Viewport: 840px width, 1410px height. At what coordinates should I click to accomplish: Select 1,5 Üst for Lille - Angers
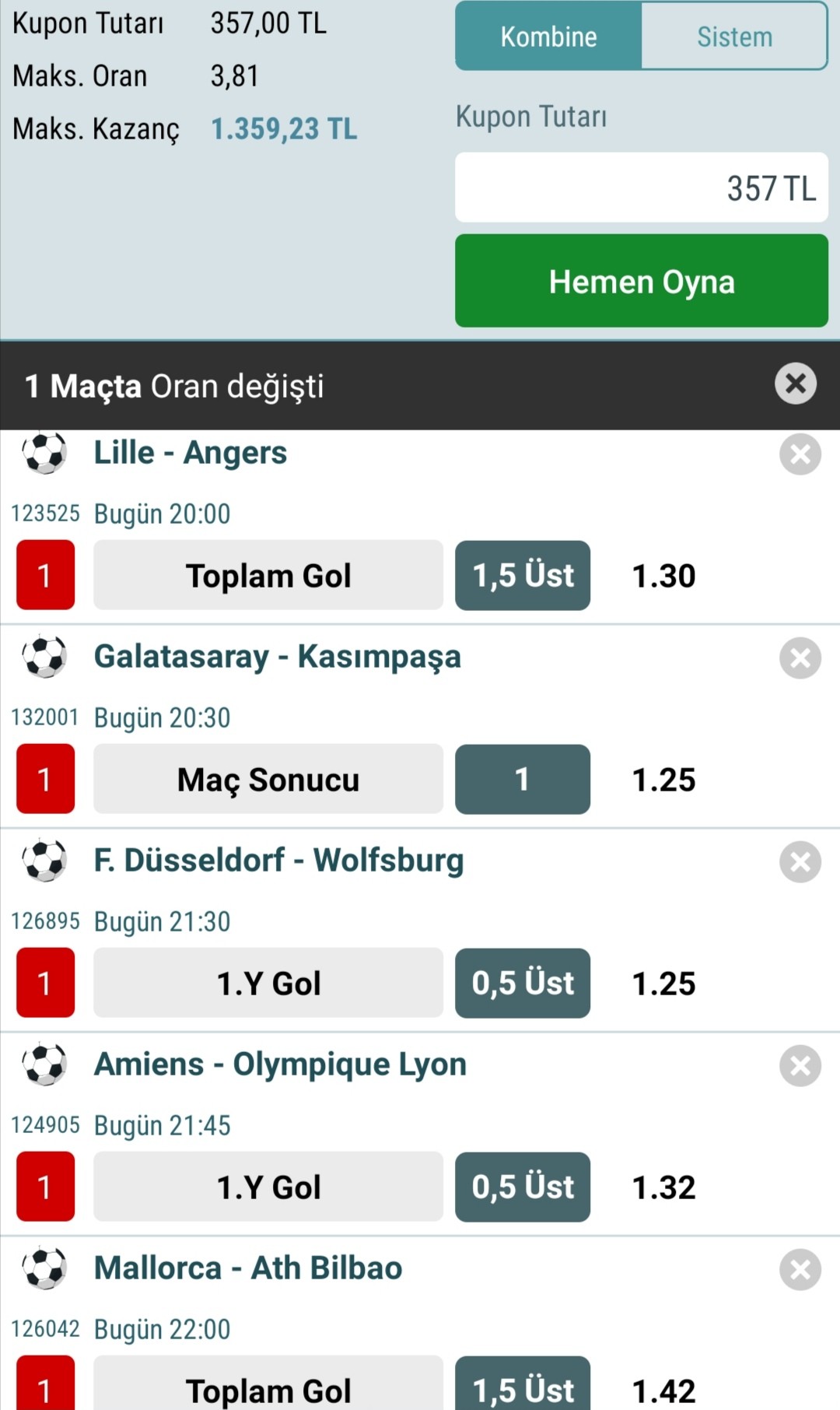coord(523,576)
